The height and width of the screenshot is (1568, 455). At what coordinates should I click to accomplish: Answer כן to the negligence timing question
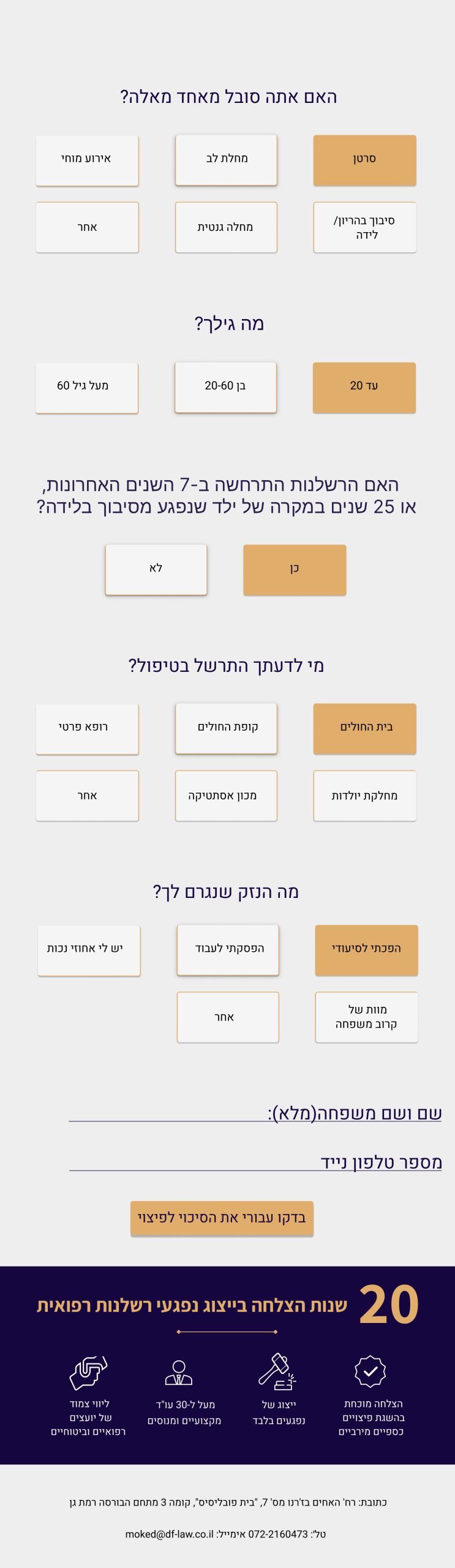[295, 570]
